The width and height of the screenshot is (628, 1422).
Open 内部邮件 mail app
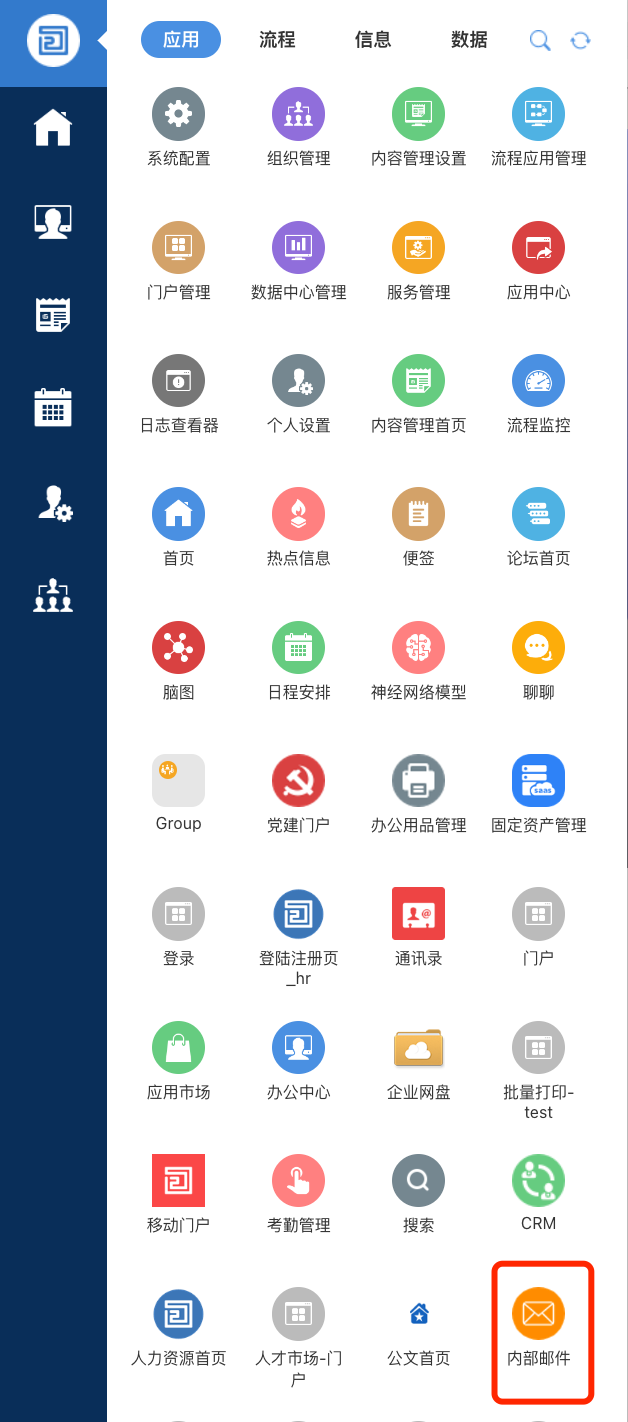click(538, 1314)
